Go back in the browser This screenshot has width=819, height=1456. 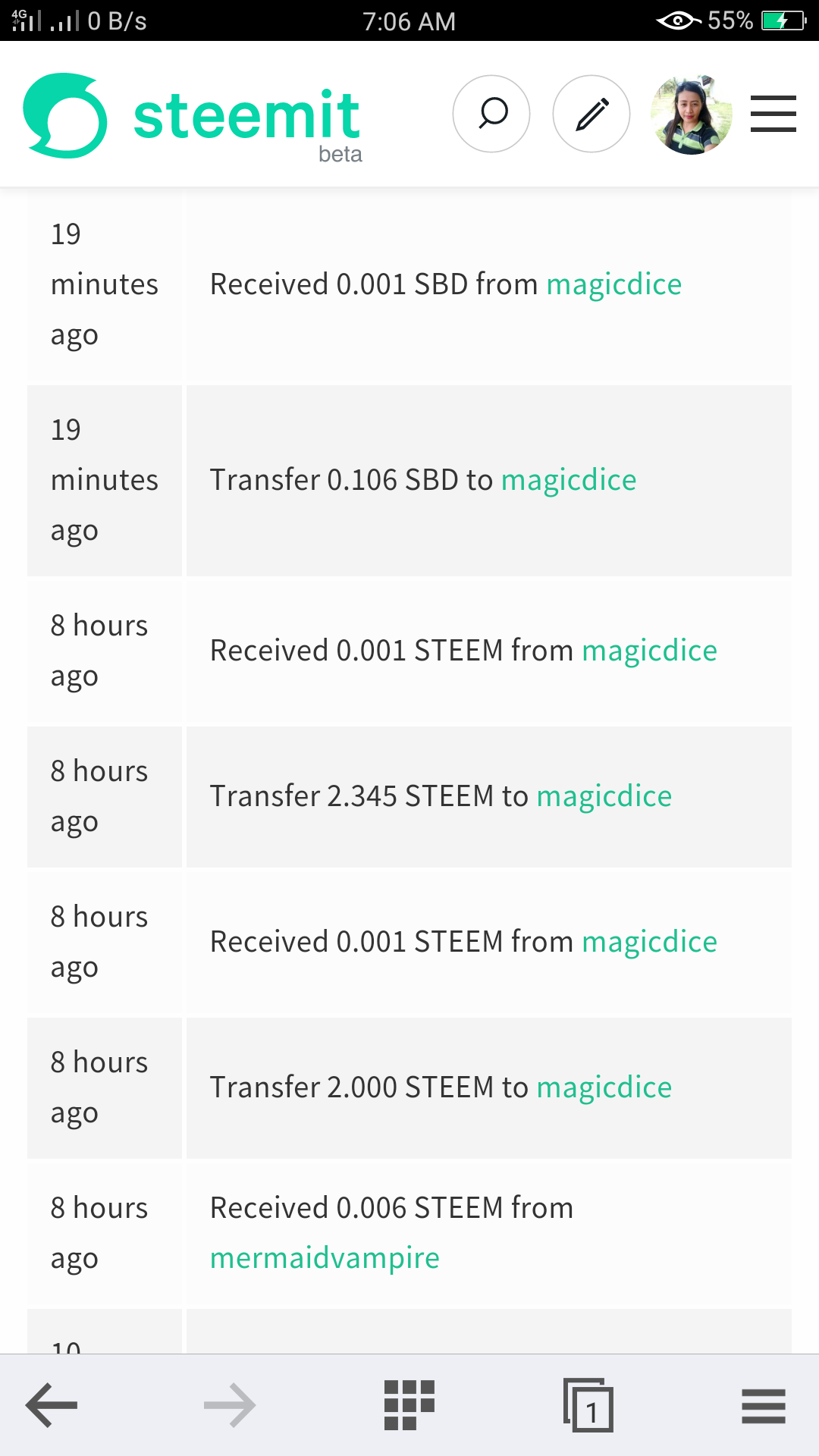click(x=52, y=1405)
